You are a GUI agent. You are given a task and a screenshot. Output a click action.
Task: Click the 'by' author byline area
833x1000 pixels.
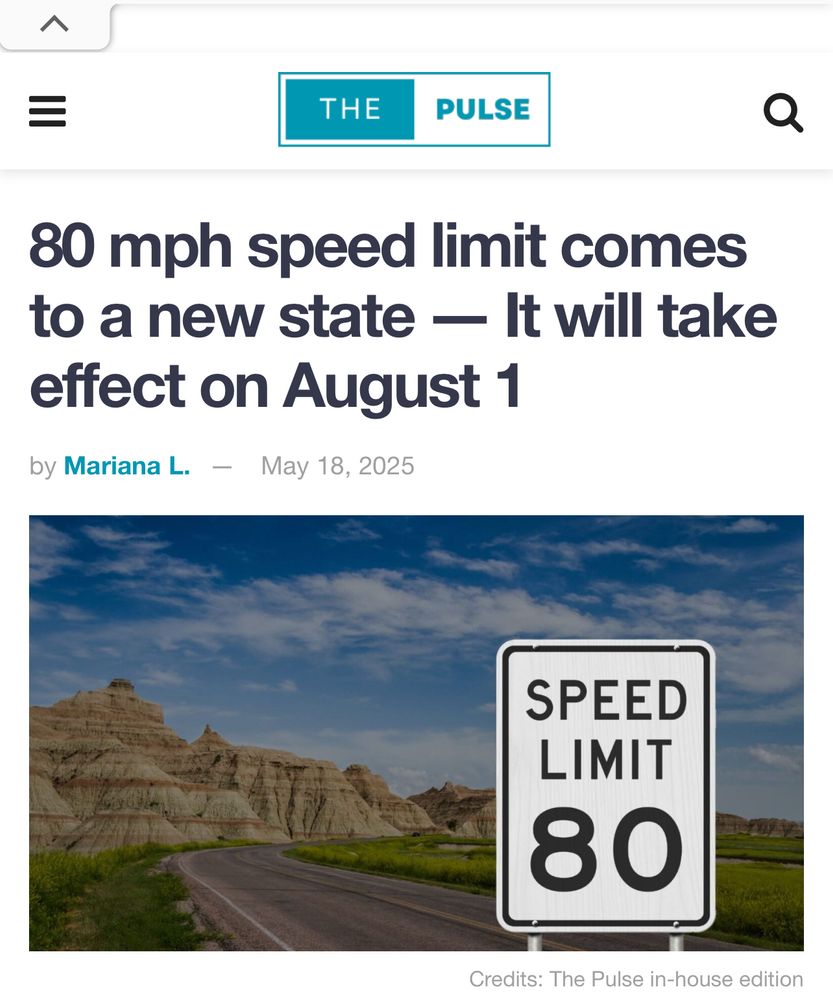[x=41, y=465]
